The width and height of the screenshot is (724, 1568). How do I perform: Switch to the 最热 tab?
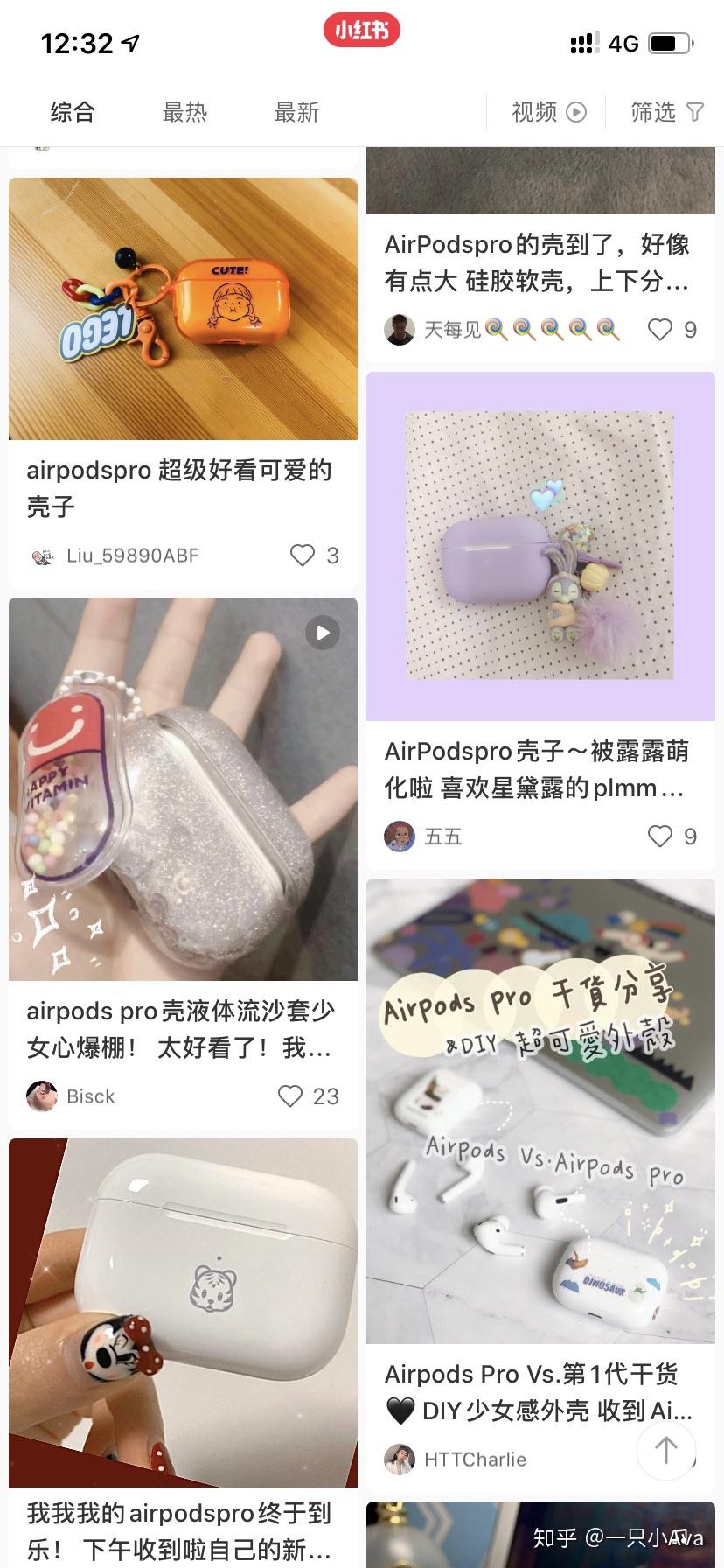(x=184, y=112)
